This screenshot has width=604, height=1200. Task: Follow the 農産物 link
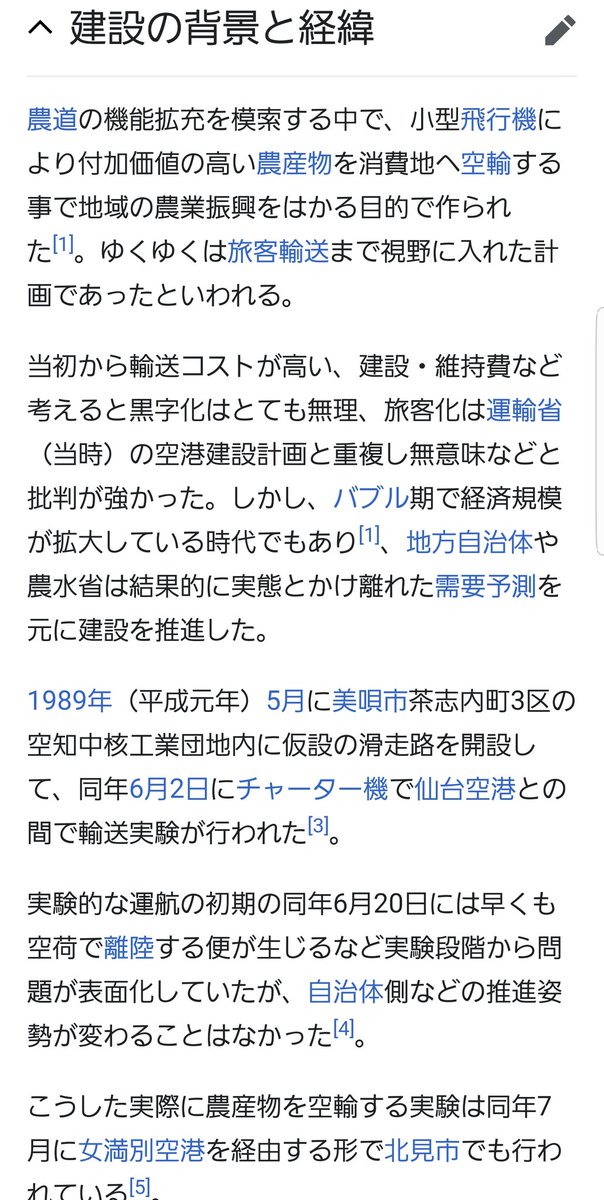click(295, 164)
